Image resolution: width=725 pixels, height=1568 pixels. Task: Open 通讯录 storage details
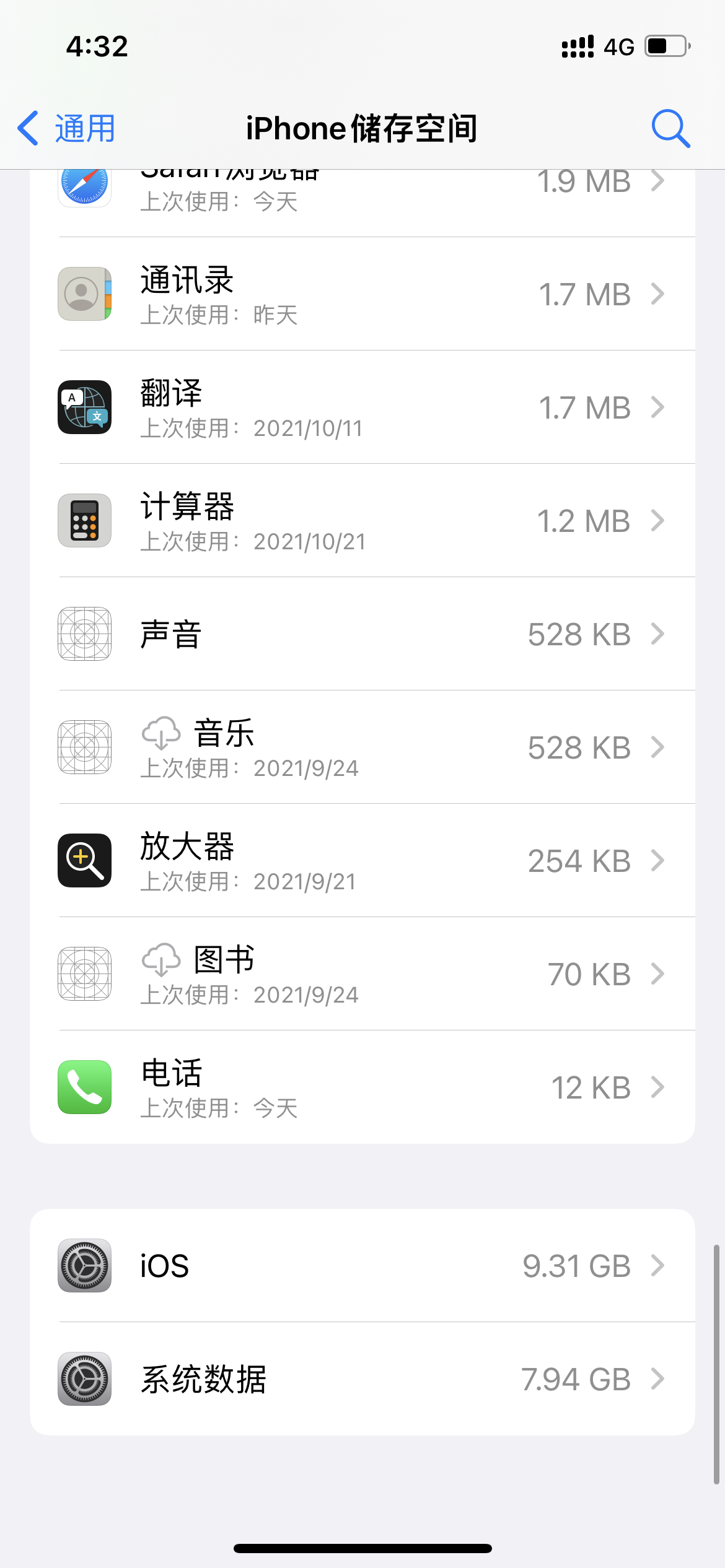tap(362, 294)
